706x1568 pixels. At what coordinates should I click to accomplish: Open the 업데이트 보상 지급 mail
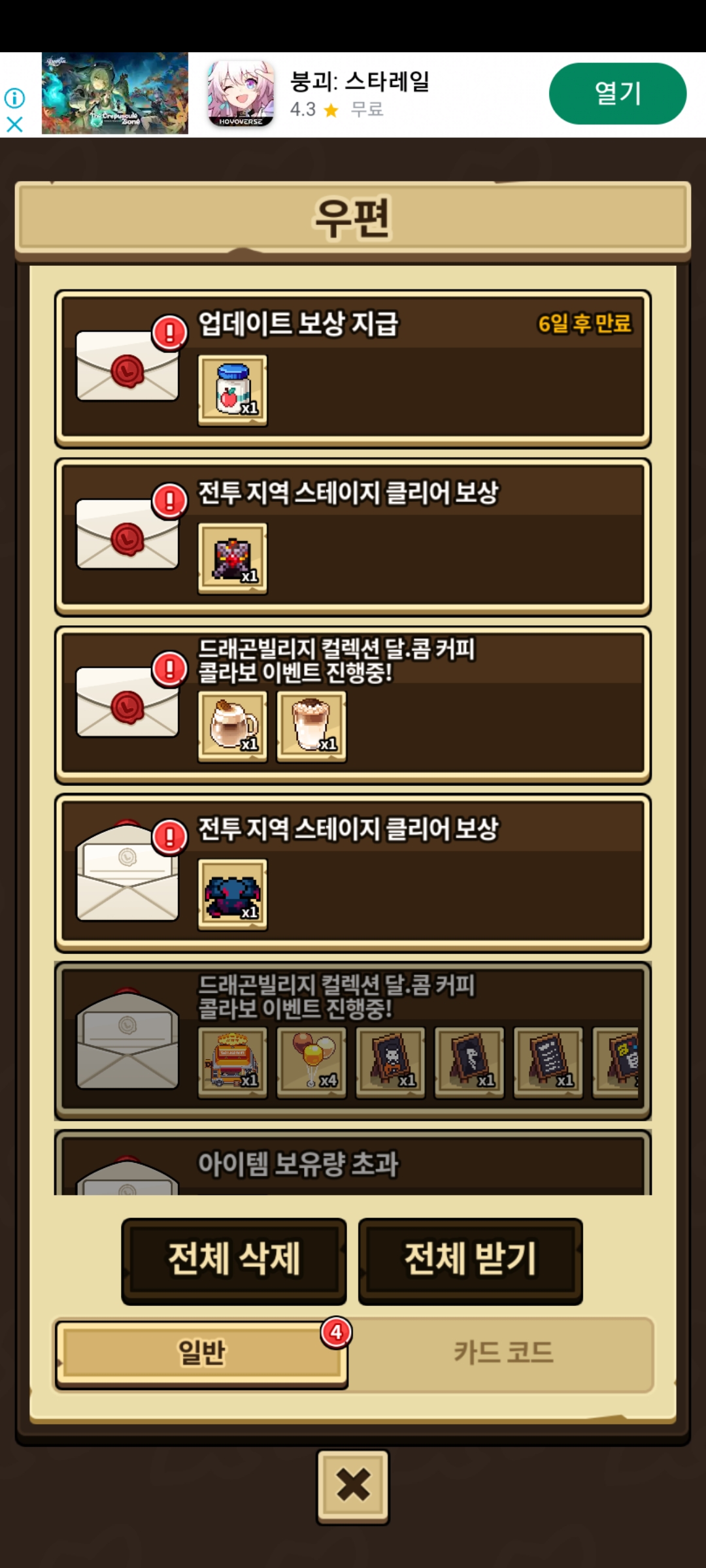pyautogui.click(x=353, y=369)
